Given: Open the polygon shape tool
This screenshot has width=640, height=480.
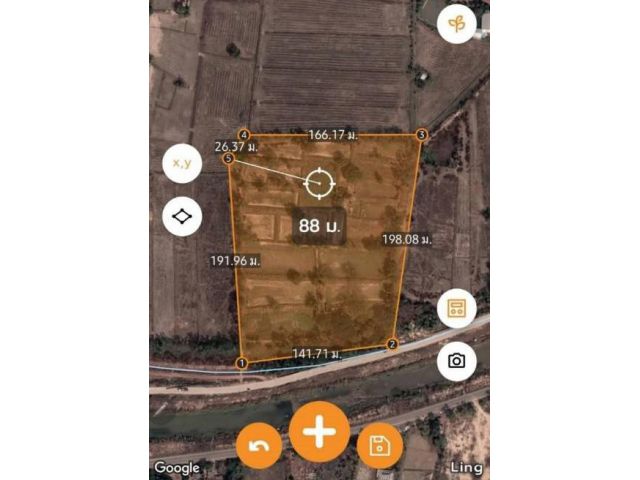Looking at the screenshot, I should (182, 215).
